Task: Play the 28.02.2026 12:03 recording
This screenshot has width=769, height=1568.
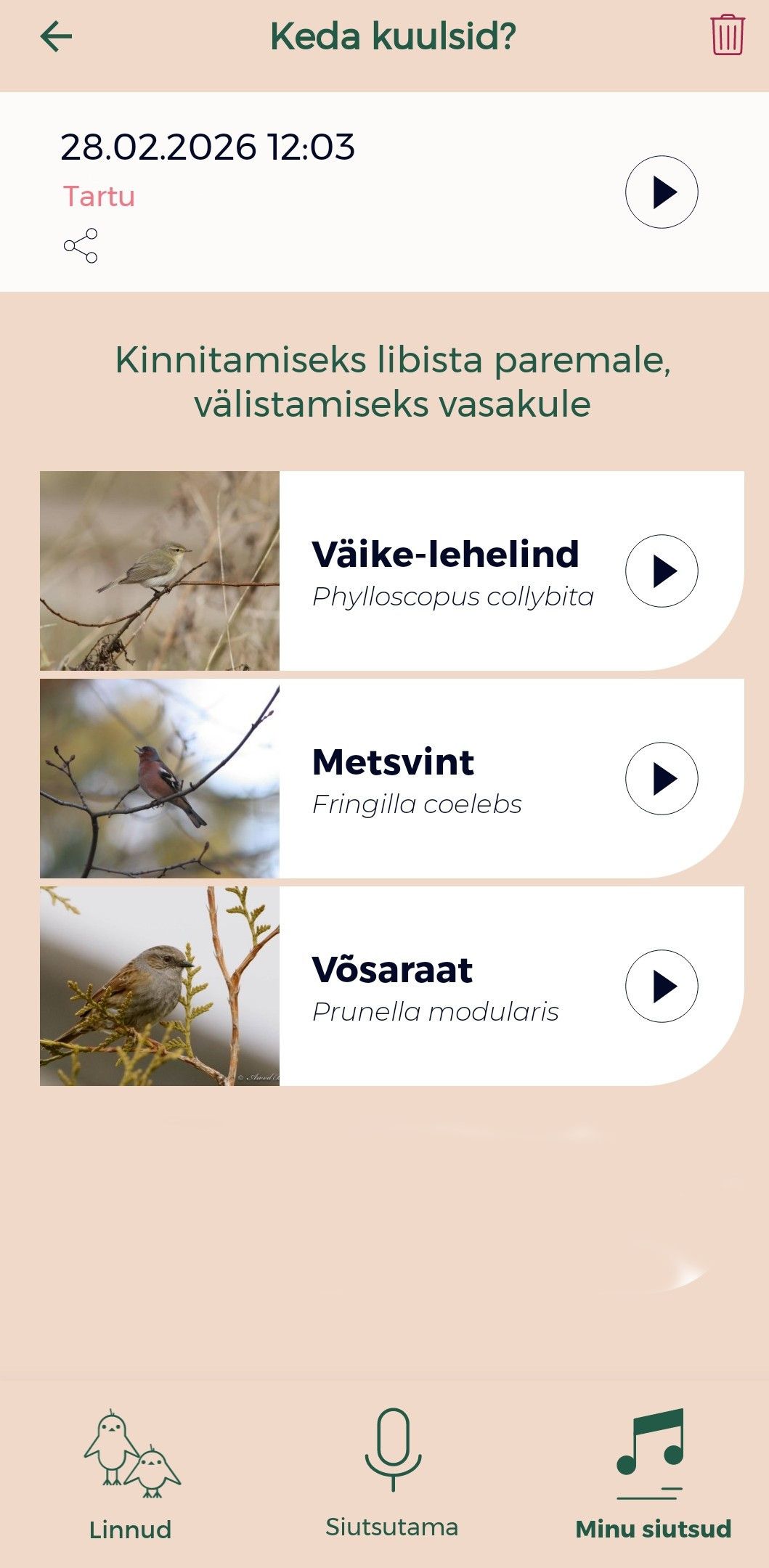Action: pyautogui.click(x=661, y=192)
